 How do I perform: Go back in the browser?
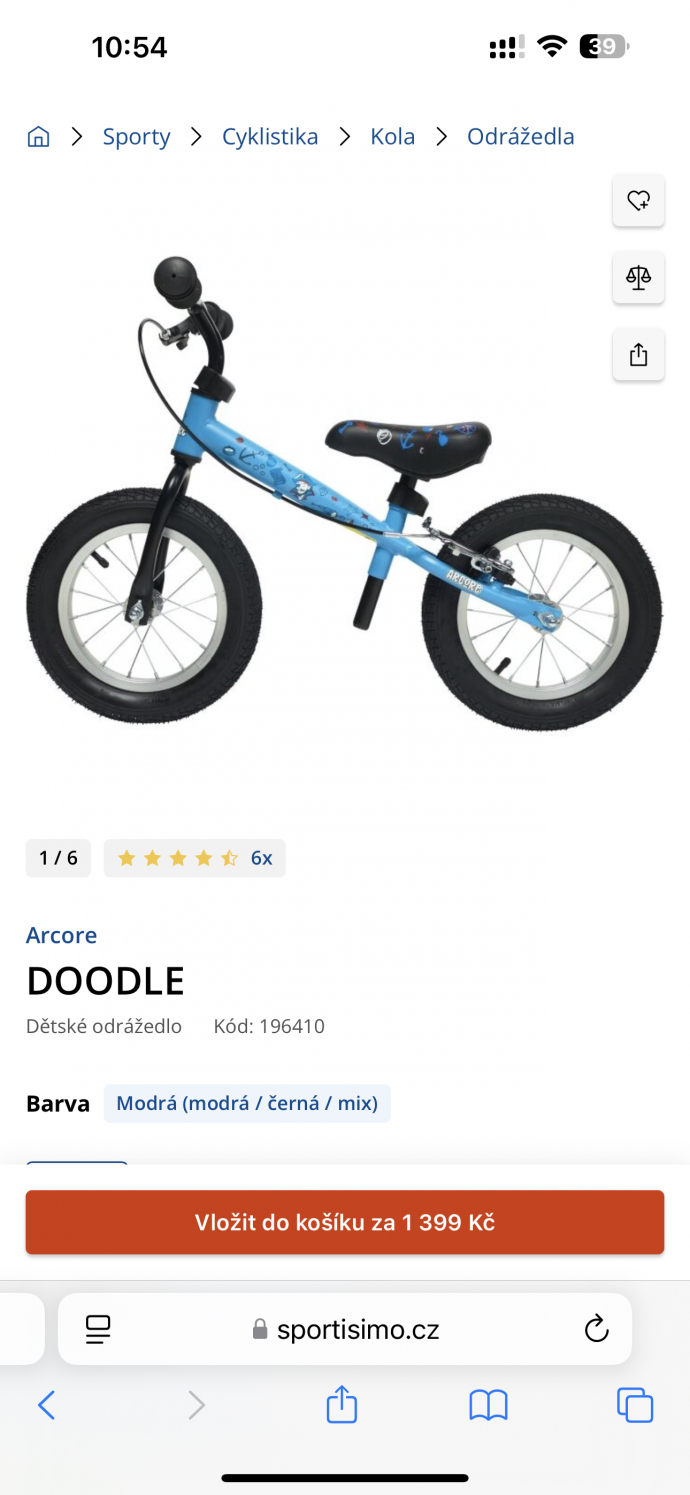(46, 1405)
